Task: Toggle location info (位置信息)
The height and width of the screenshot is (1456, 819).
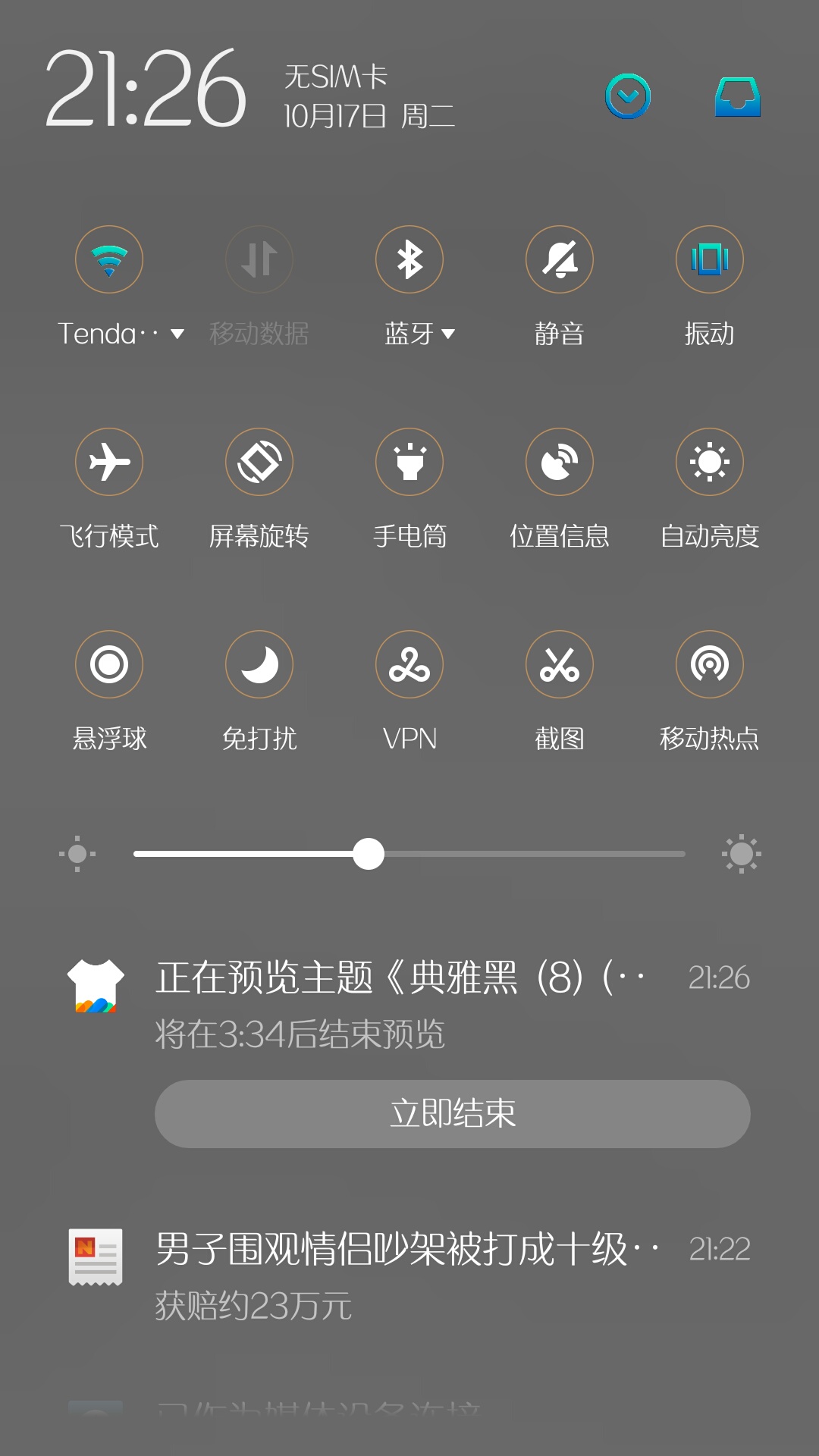Action: click(560, 462)
